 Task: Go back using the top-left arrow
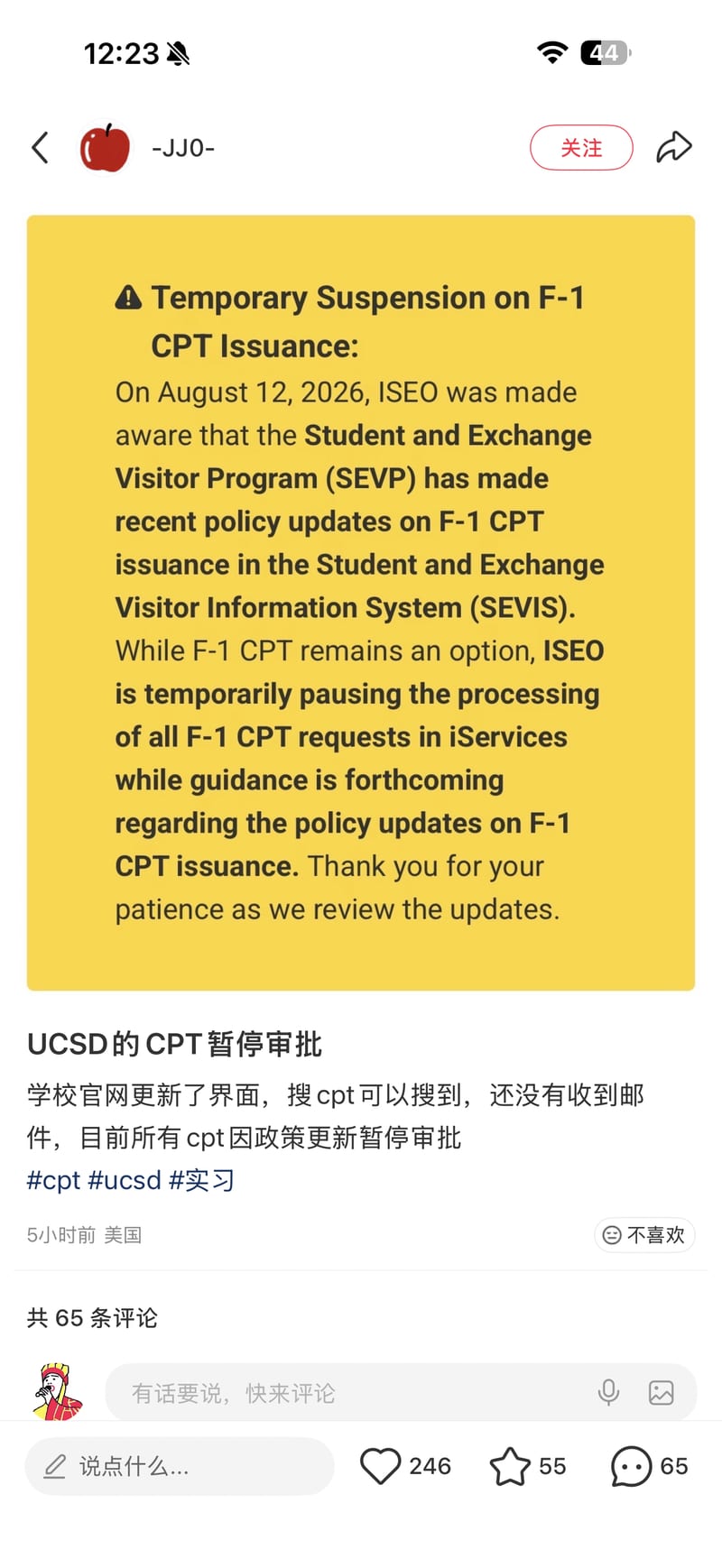click(40, 148)
